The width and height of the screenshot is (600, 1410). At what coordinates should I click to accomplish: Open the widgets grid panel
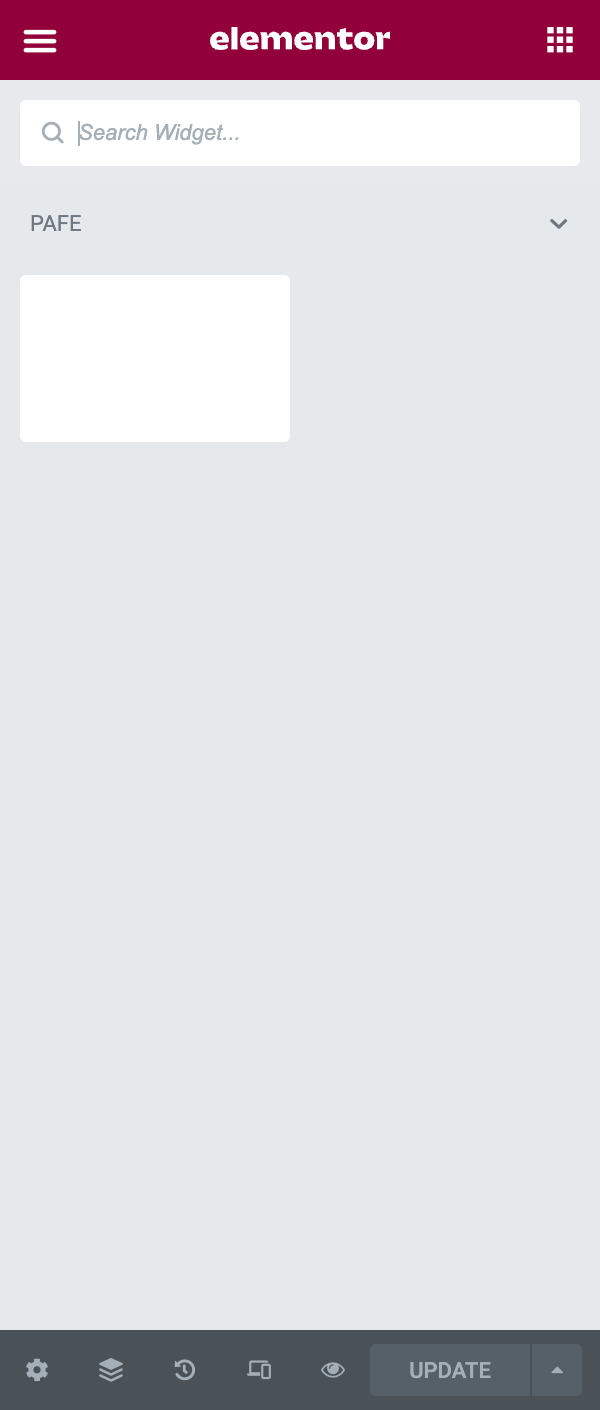(x=560, y=40)
